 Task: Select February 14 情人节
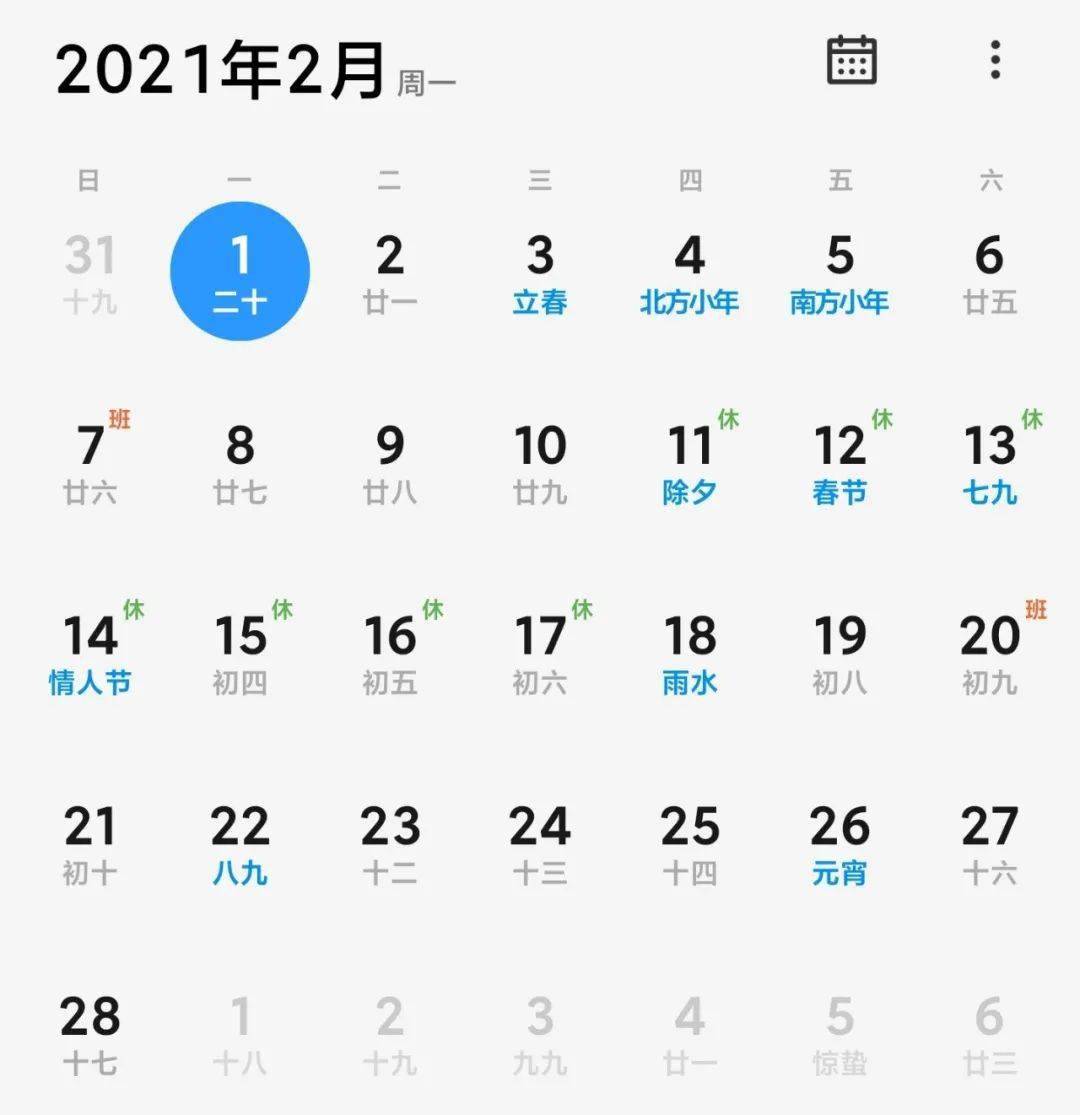(x=90, y=652)
